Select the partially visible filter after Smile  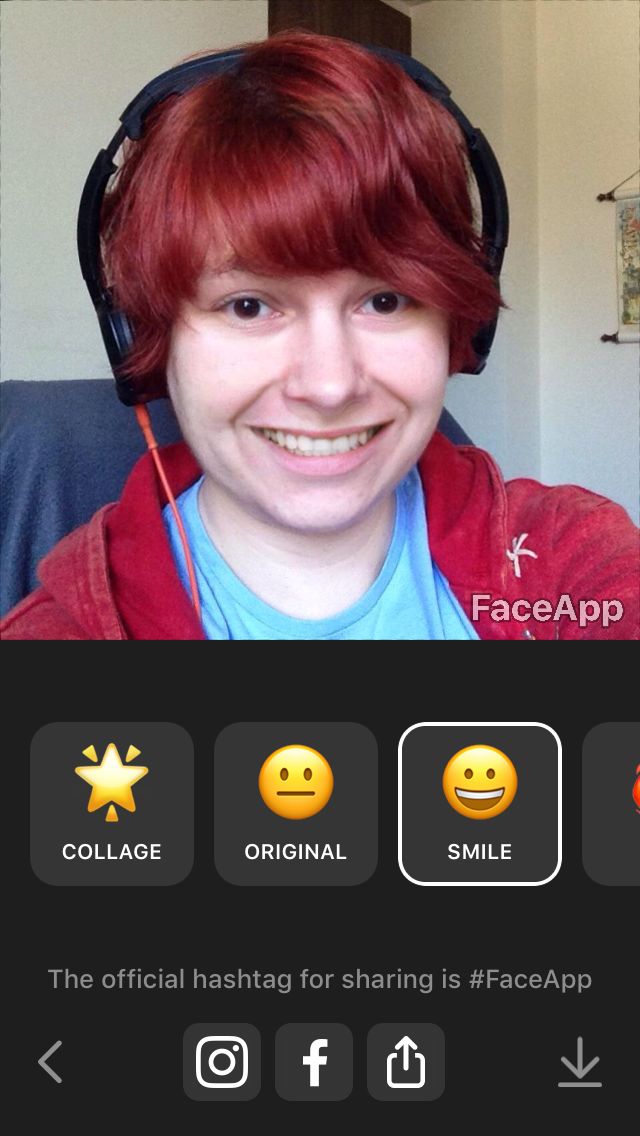pos(611,803)
